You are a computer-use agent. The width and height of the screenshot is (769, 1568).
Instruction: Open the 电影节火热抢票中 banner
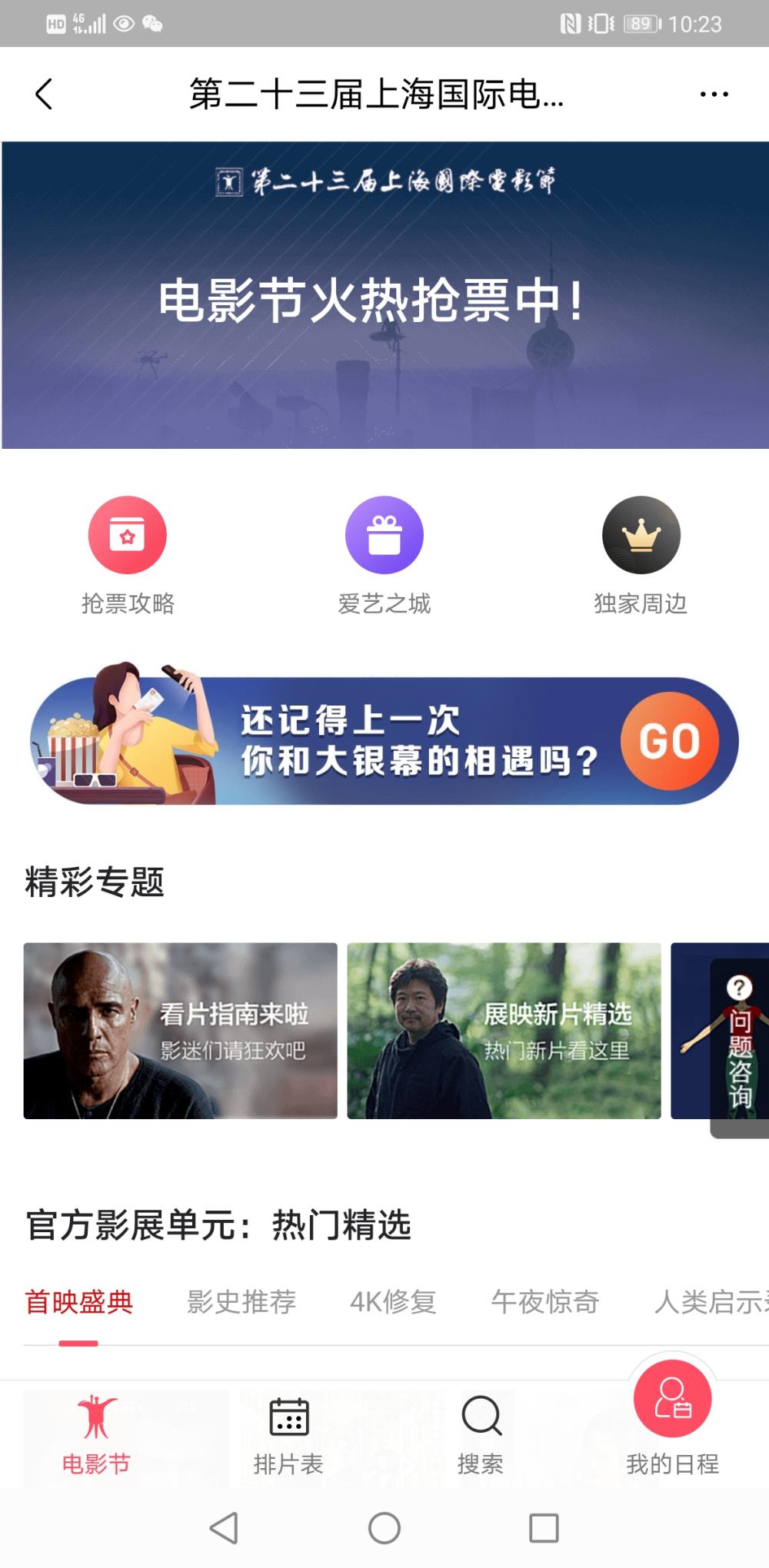[384, 294]
